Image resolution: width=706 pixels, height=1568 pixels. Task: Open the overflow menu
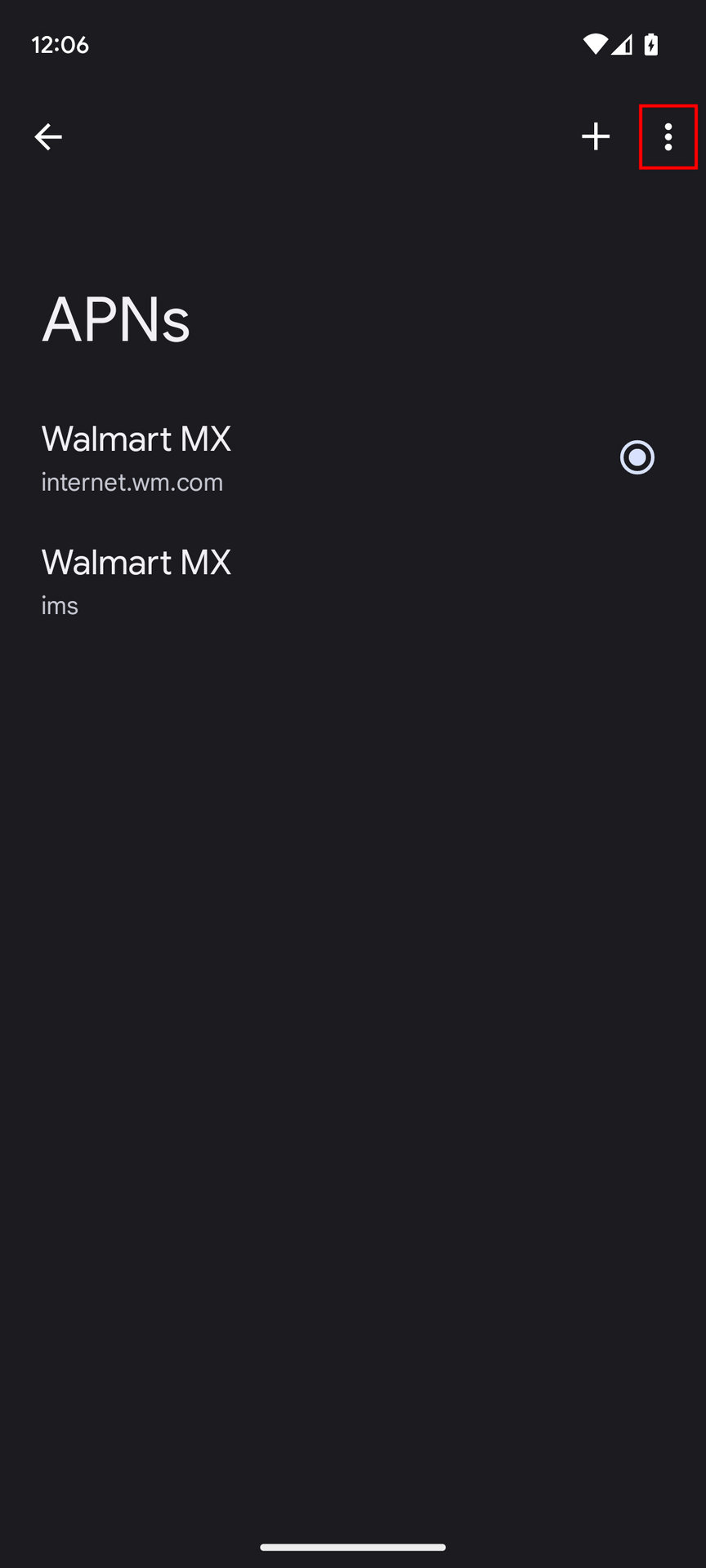pyautogui.click(x=668, y=136)
